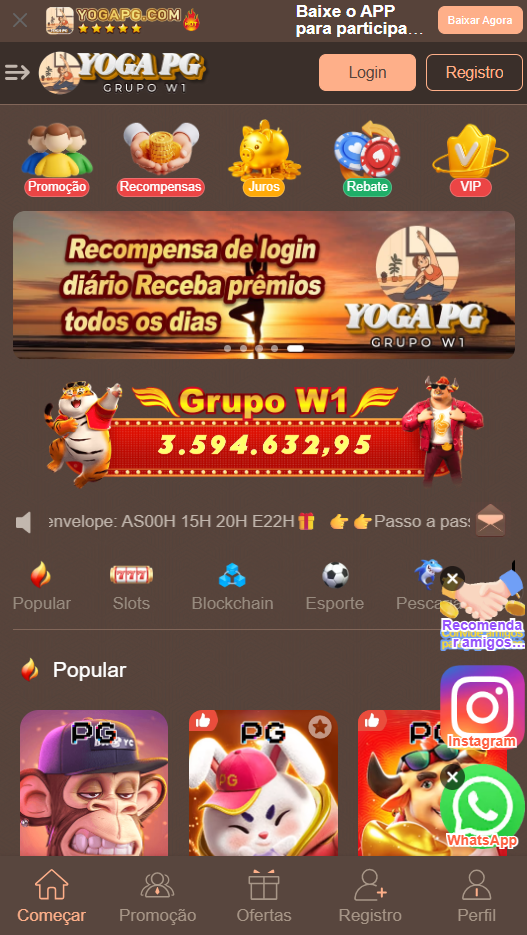Open the monkey PG game card
The width and height of the screenshot is (527, 935).
click(94, 783)
